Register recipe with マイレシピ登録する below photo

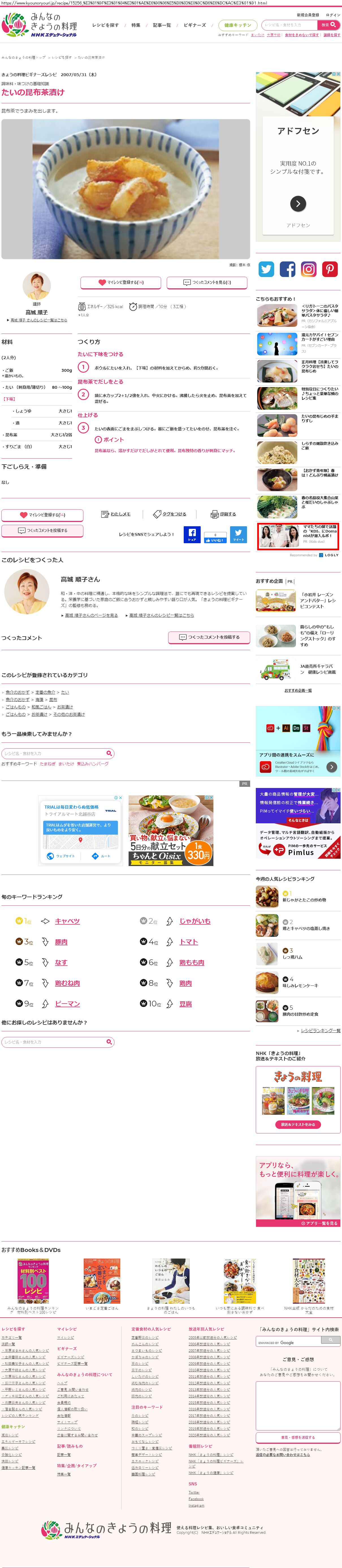pyautogui.click(x=120, y=282)
